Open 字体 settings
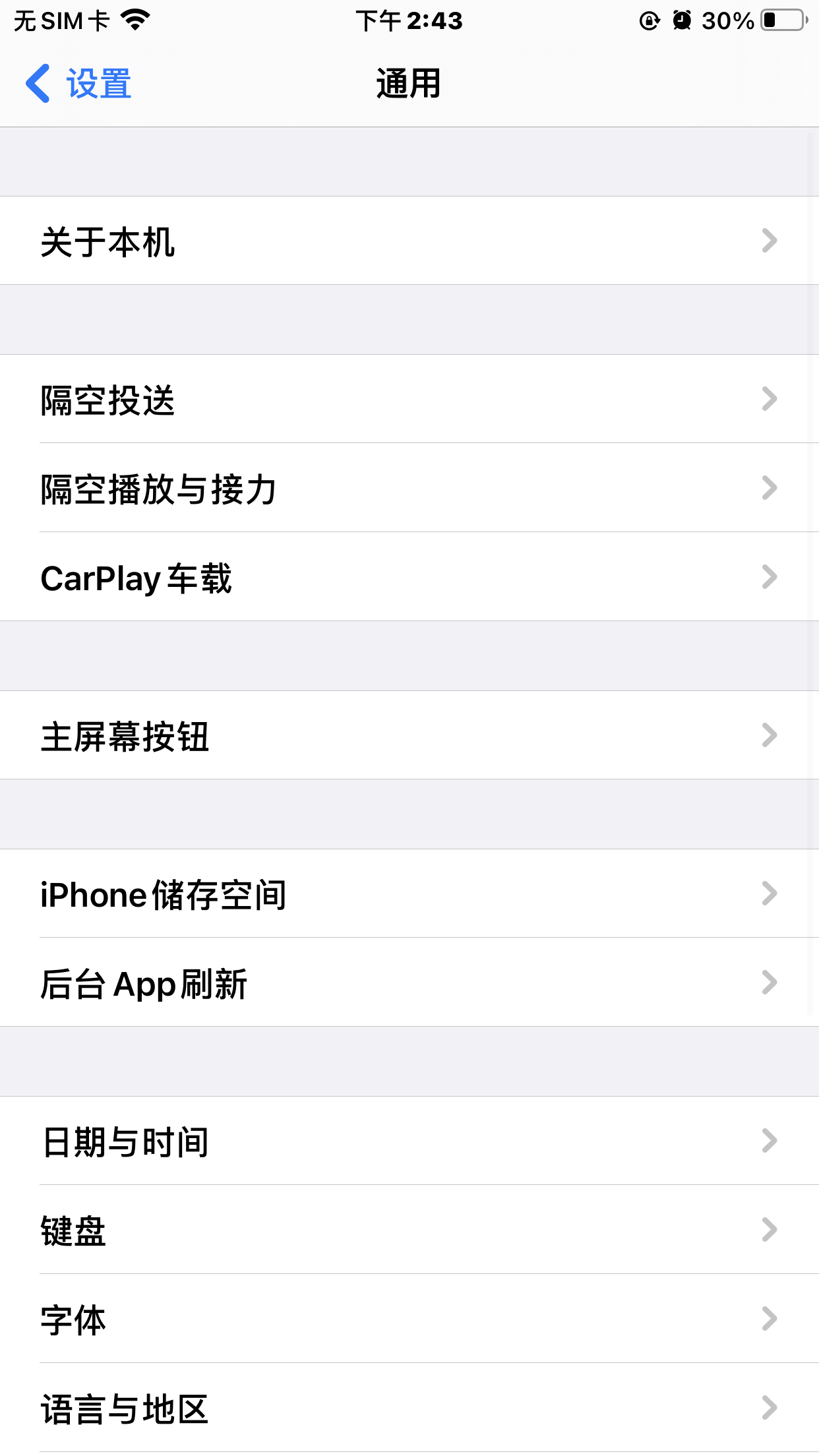This screenshot has height=1456, width=819. 409,1319
